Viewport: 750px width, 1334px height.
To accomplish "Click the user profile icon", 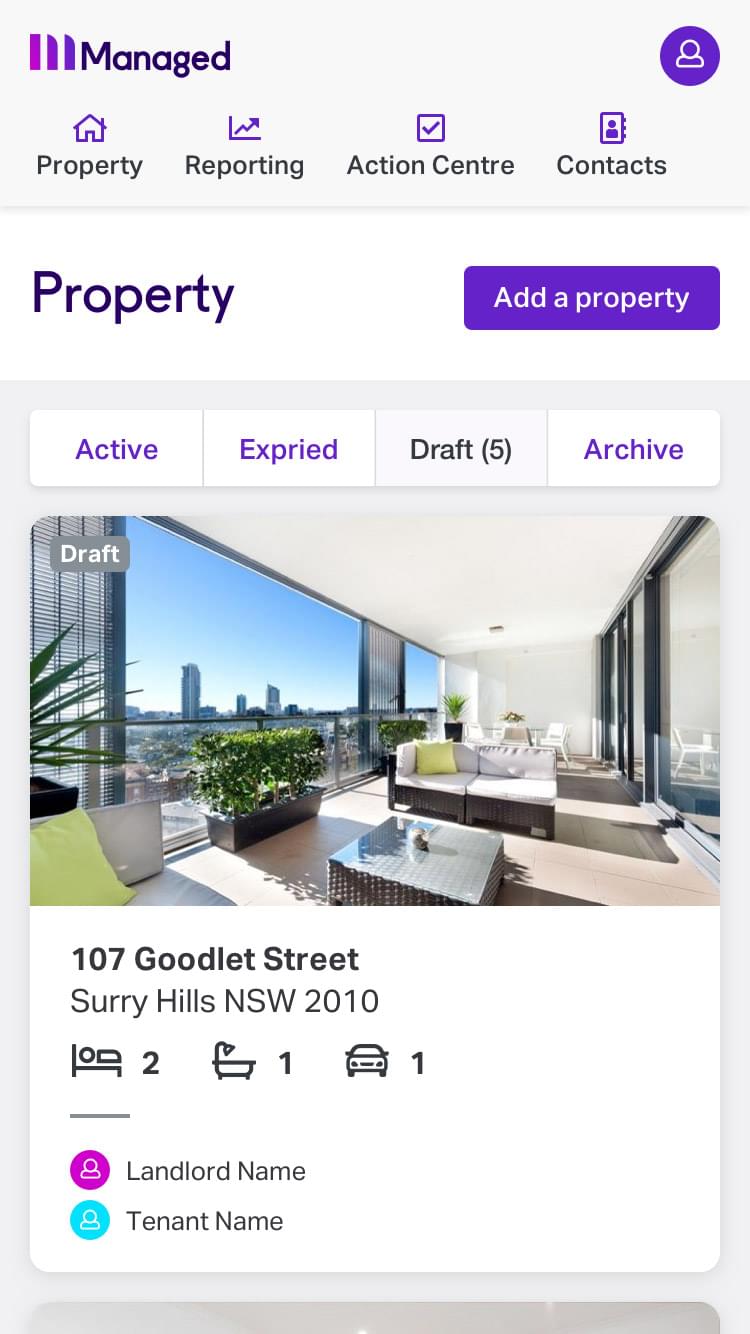I will pos(690,56).
